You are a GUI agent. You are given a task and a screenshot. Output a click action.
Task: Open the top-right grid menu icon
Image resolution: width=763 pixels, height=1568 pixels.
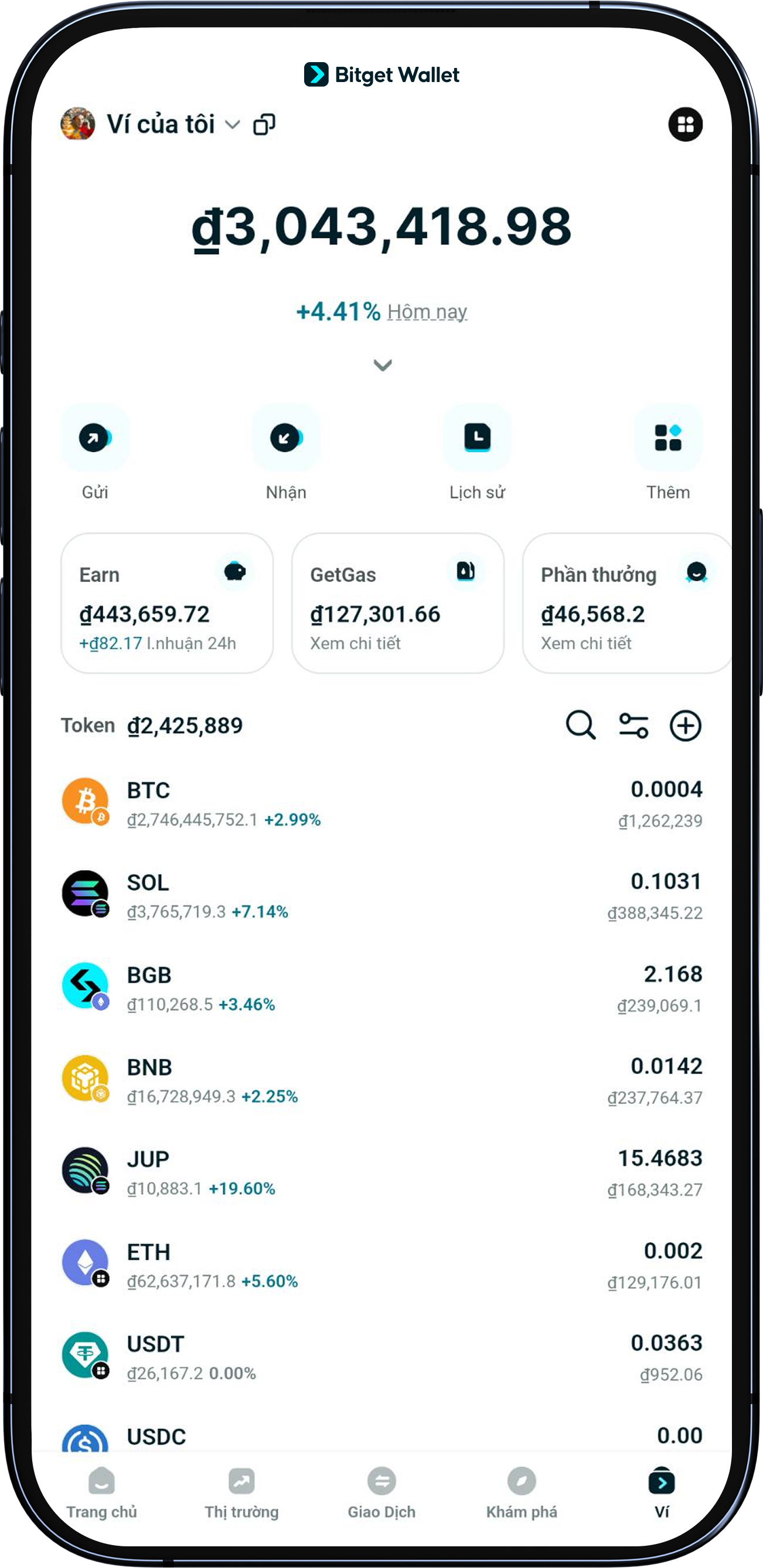(685, 125)
